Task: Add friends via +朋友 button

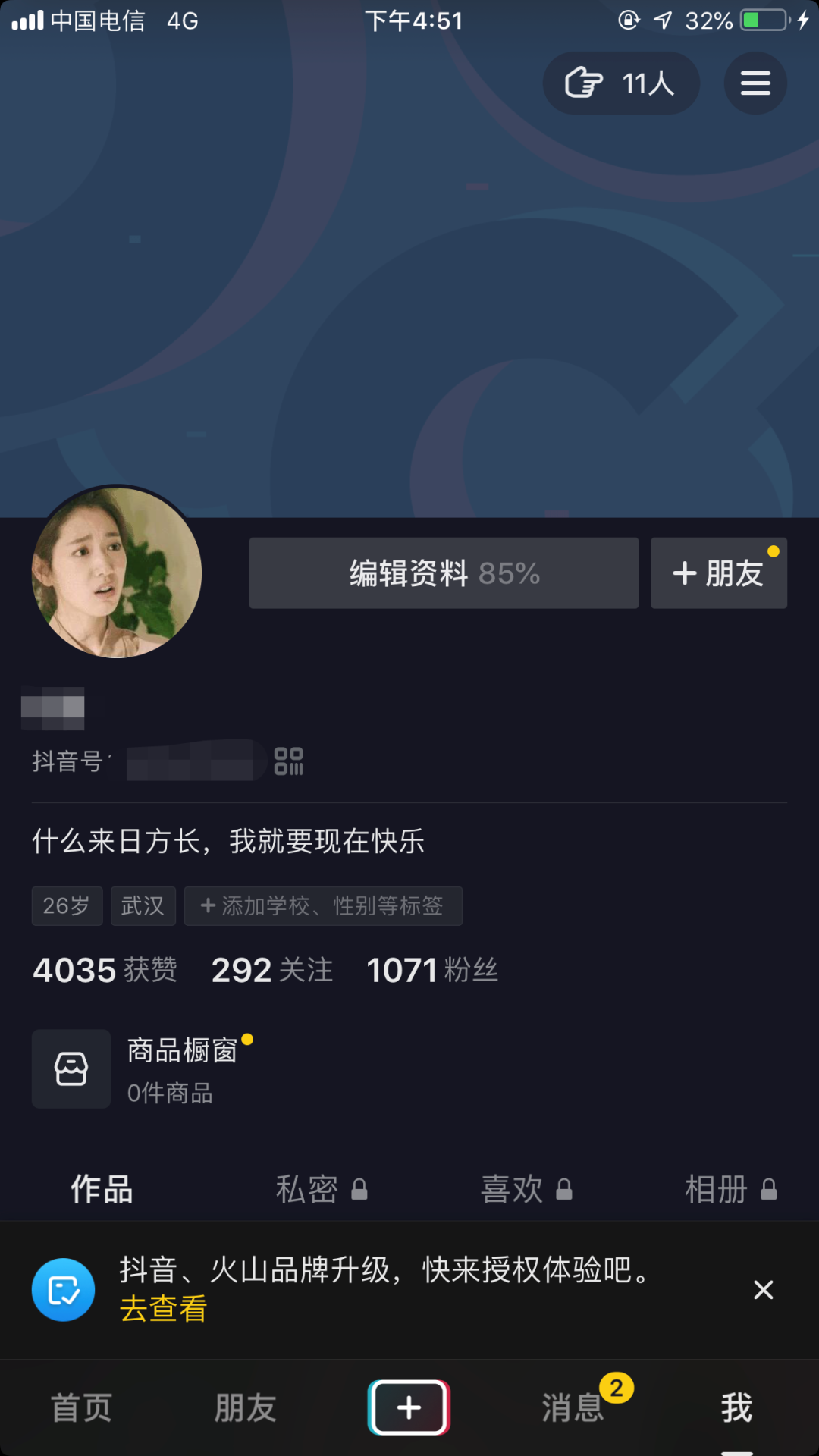Action: point(718,573)
